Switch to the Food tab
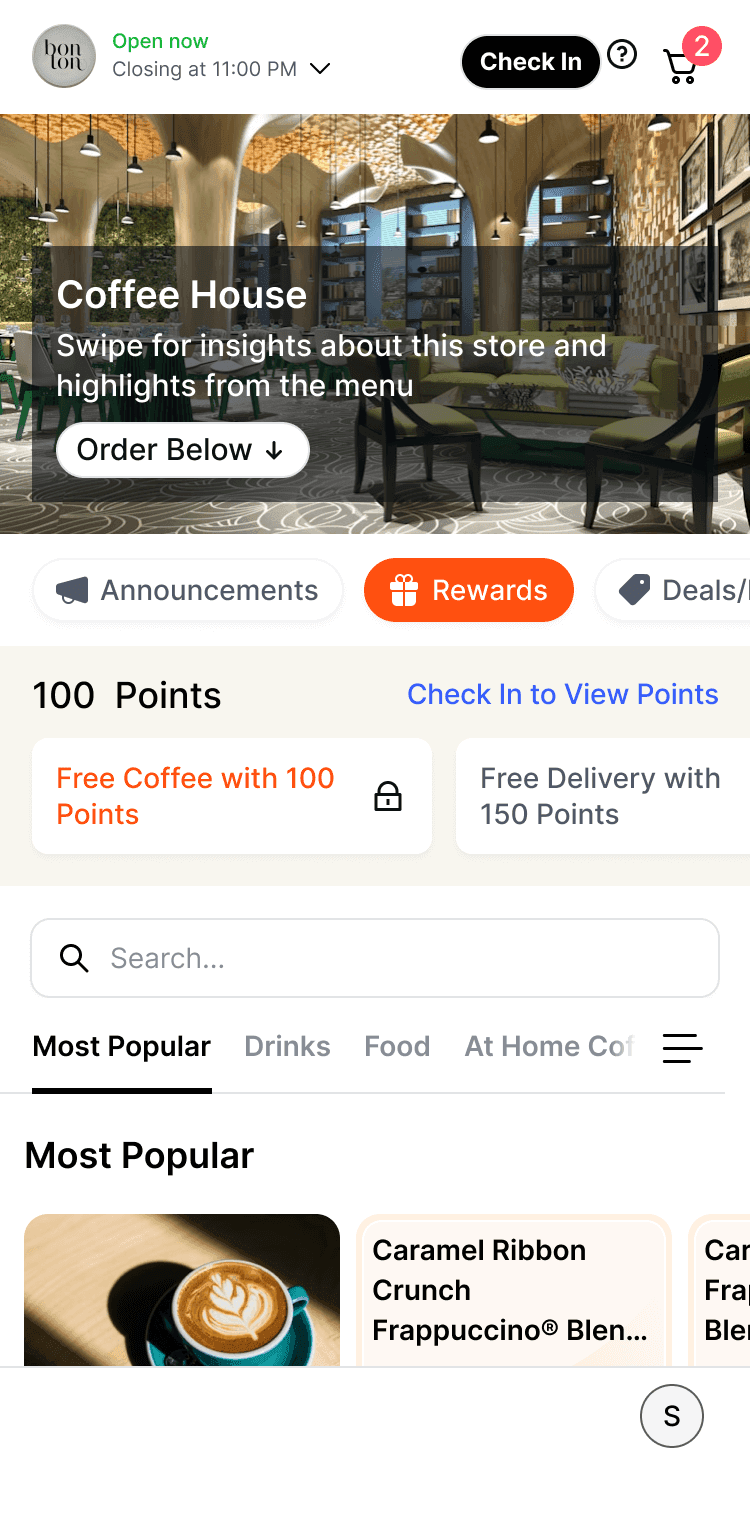This screenshot has height=1516, width=750. 397,1046
